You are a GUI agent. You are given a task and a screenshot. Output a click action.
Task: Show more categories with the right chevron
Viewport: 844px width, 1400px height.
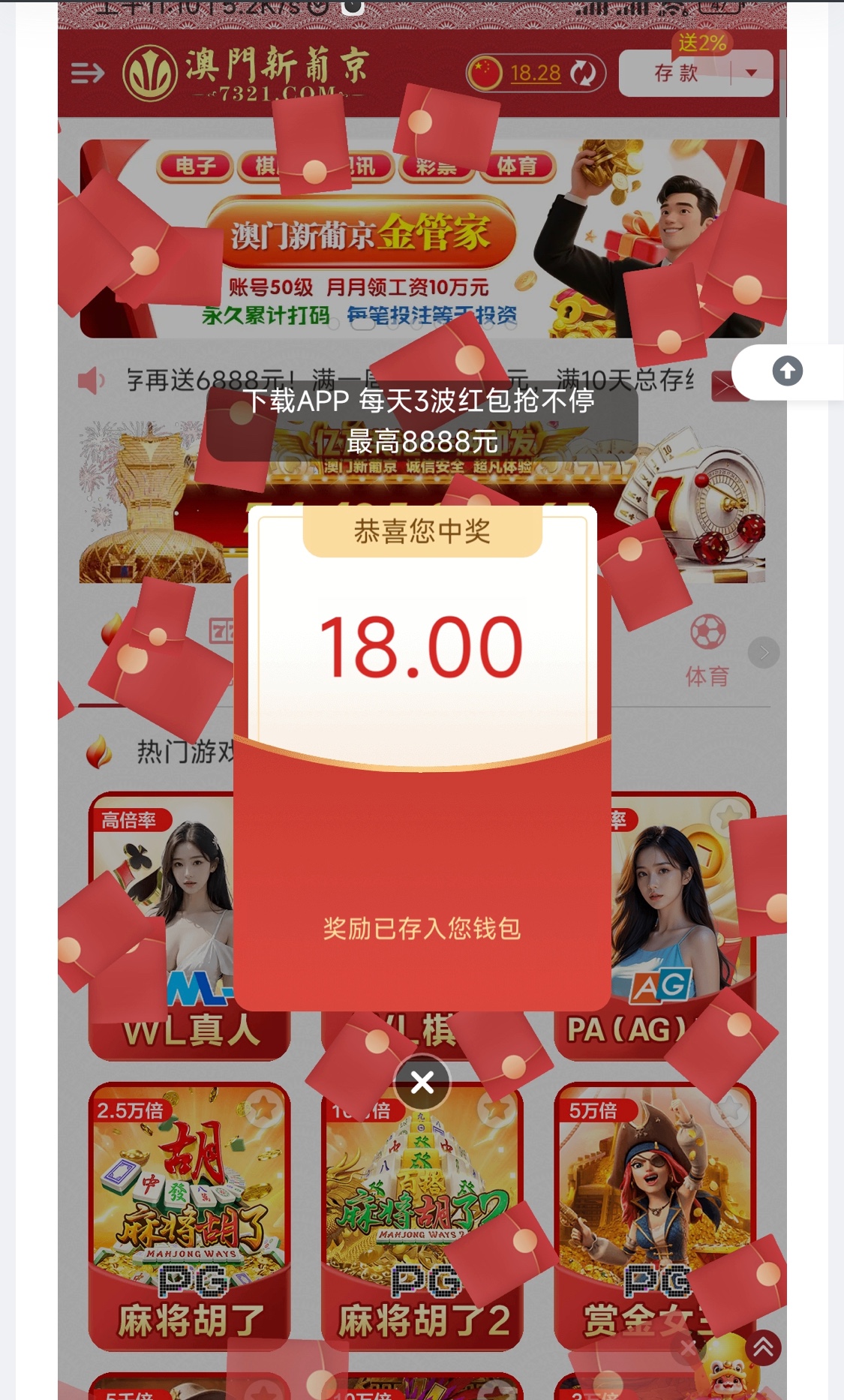click(764, 653)
